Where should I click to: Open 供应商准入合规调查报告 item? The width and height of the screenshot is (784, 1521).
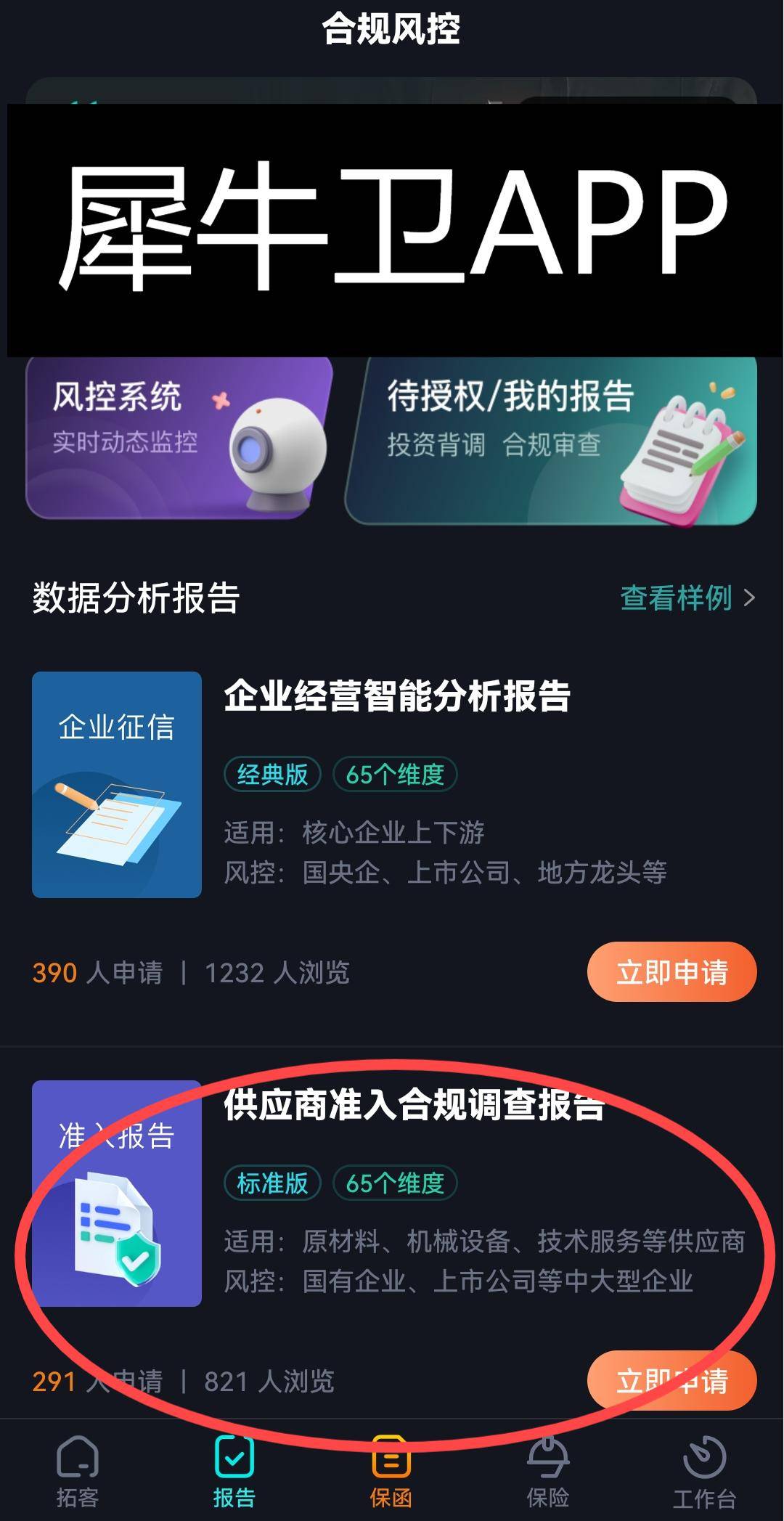pos(414,1106)
